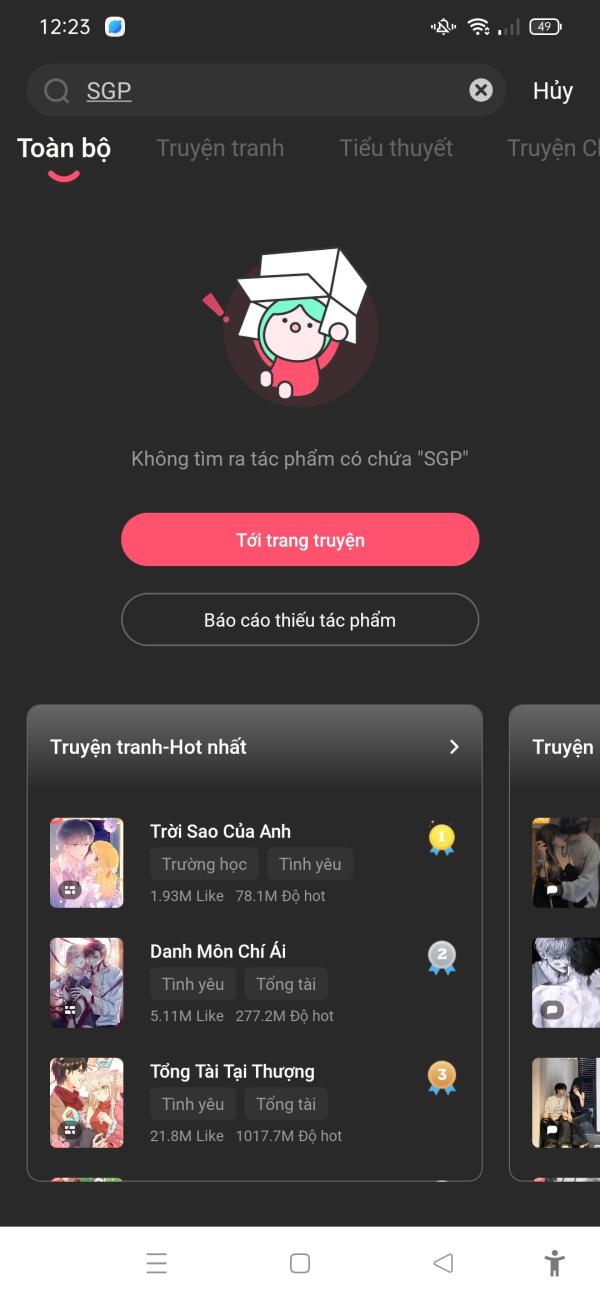
Task: Expand the Truyện tranh-Hot nhất list arrow
Action: tap(454, 747)
